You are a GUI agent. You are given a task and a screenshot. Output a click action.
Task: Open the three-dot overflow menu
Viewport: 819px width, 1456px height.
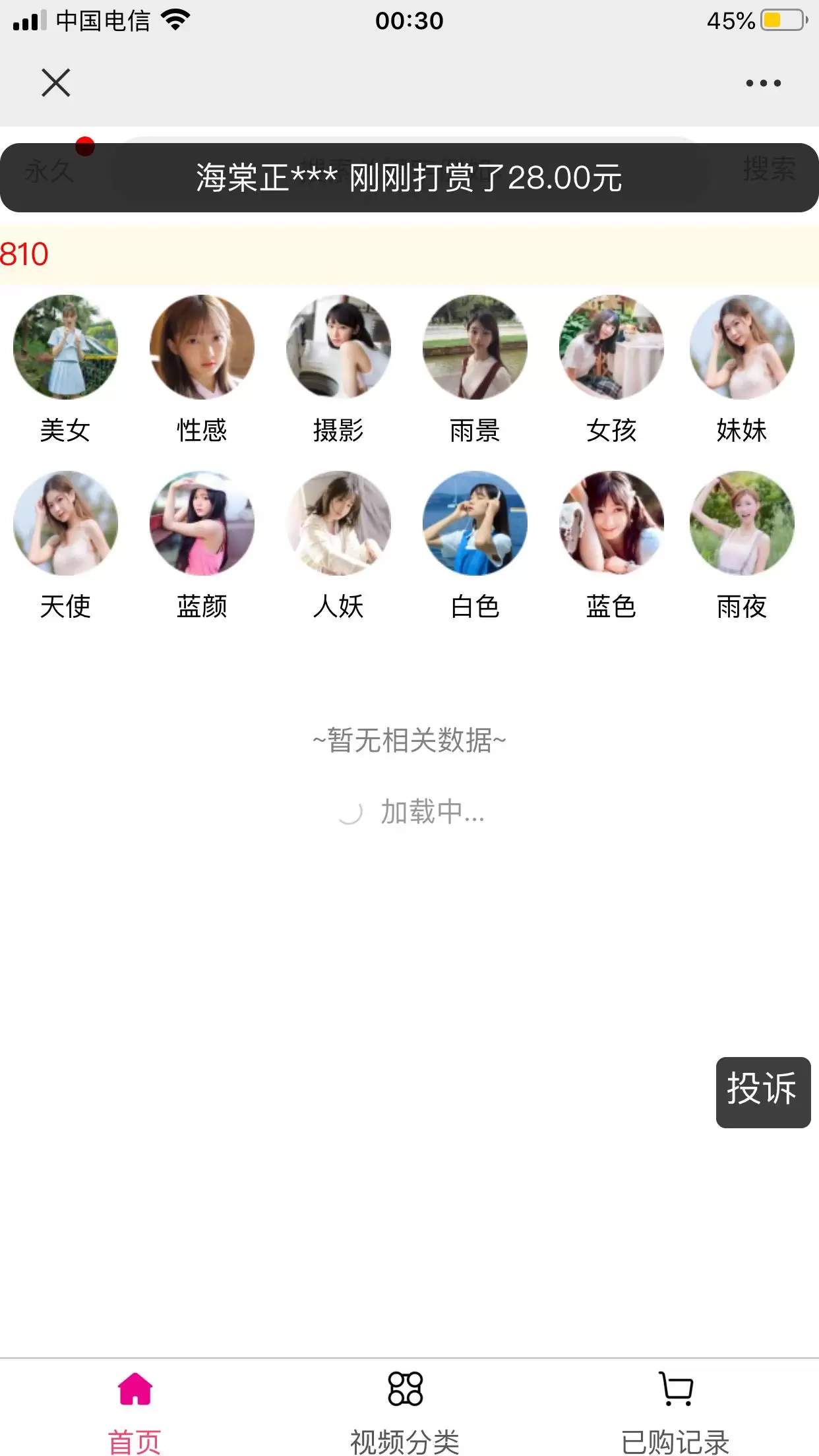pyautogui.click(x=763, y=83)
